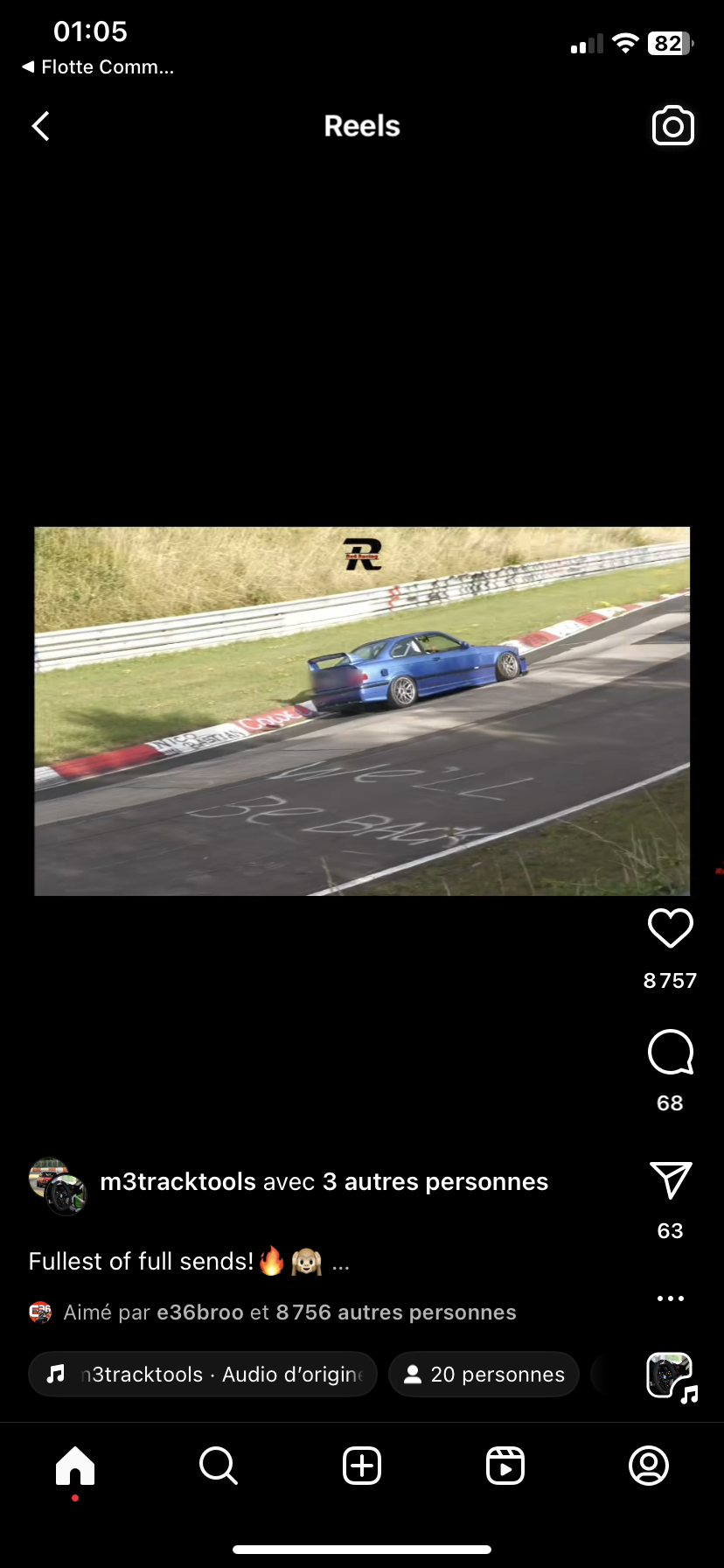Image resolution: width=724 pixels, height=1568 pixels.
Task: Open the audio thumbnail with the music note
Action: tap(672, 1376)
